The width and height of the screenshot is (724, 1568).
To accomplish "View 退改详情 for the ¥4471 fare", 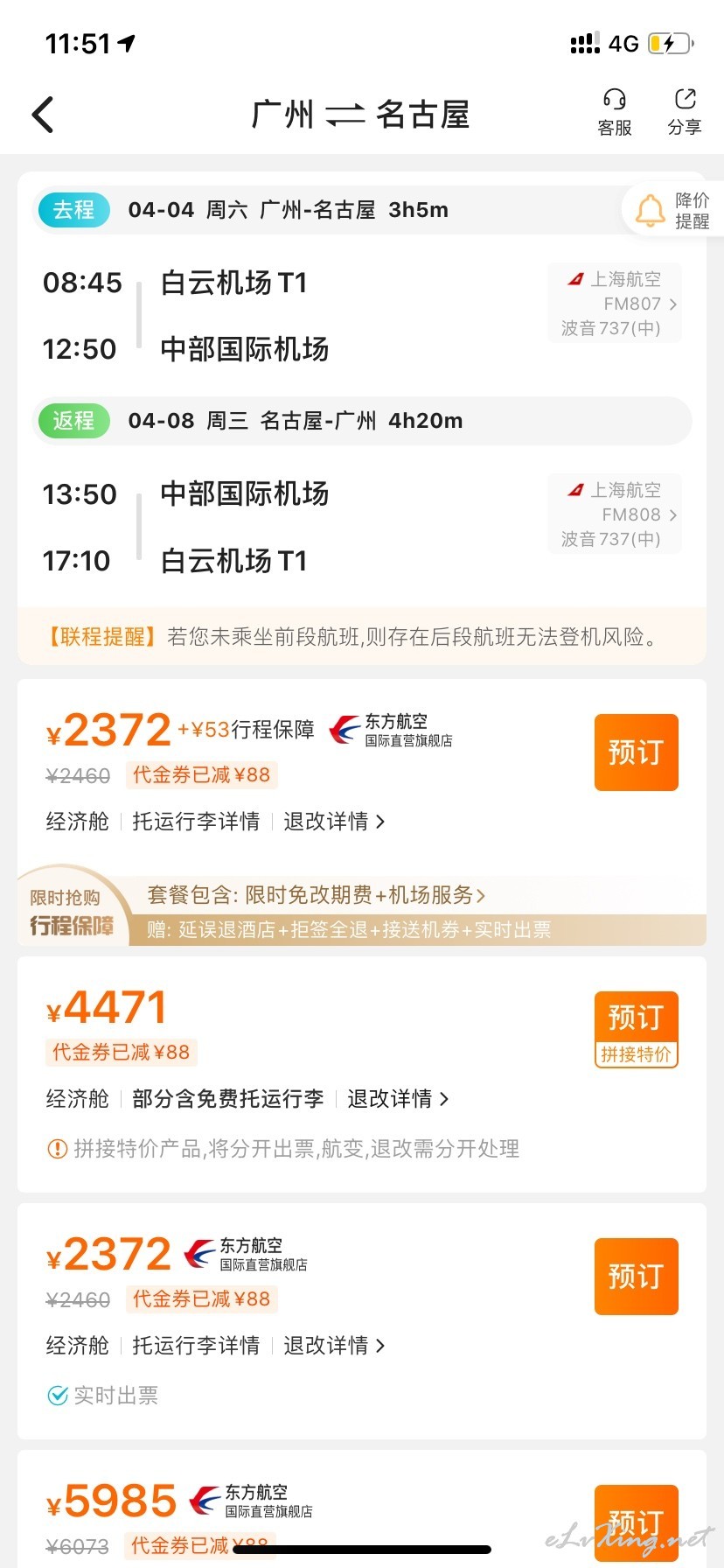I will click(398, 1099).
